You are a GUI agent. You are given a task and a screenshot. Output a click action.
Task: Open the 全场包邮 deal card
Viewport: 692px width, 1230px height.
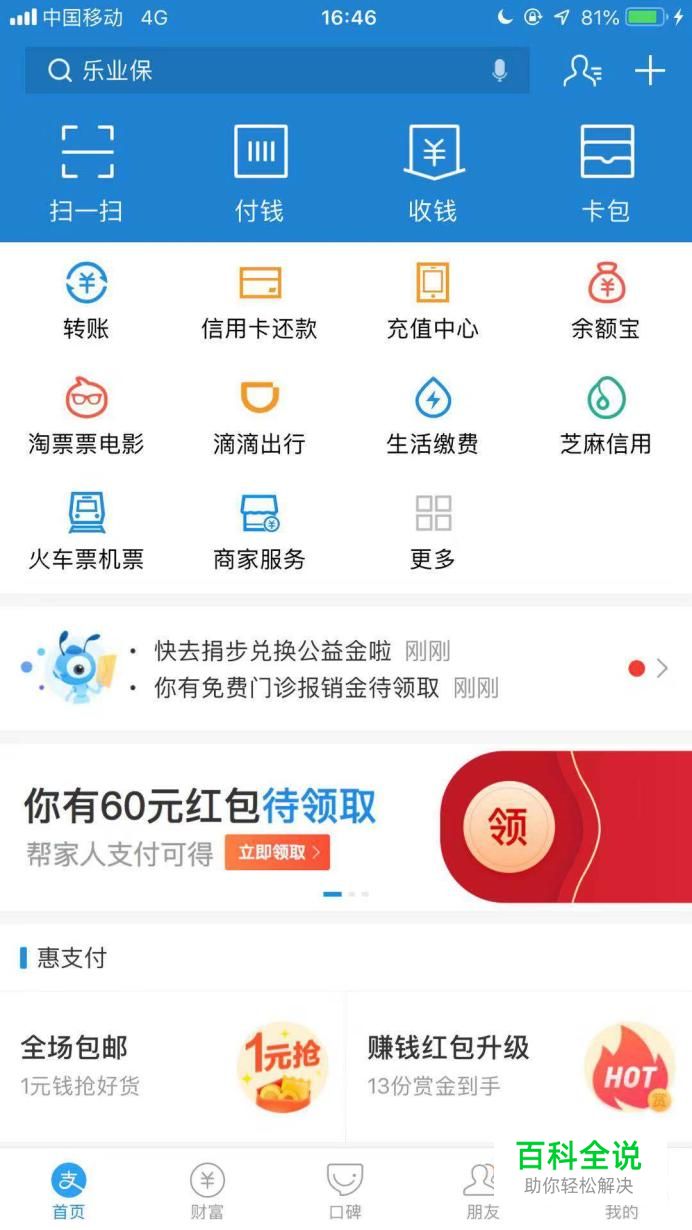172,1066
